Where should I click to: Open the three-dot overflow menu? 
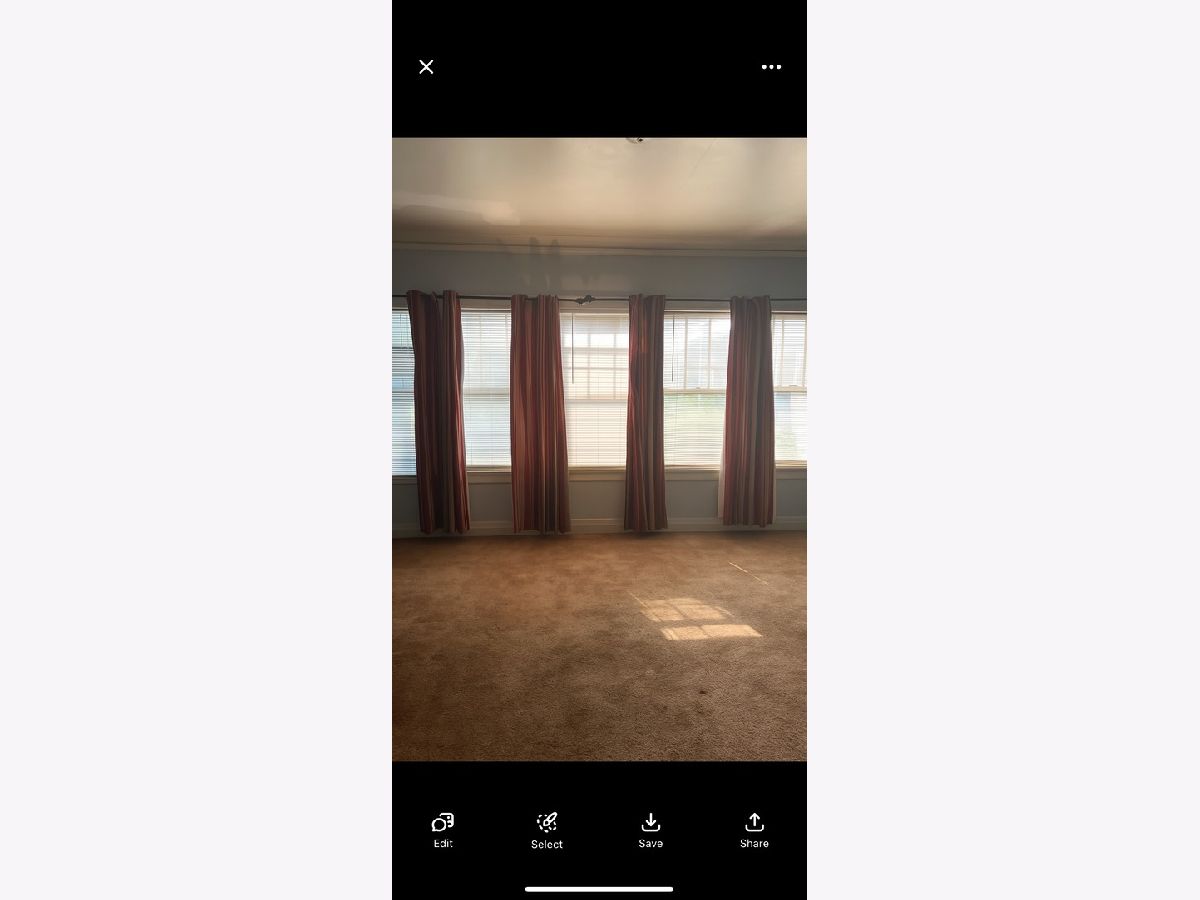pos(771,67)
